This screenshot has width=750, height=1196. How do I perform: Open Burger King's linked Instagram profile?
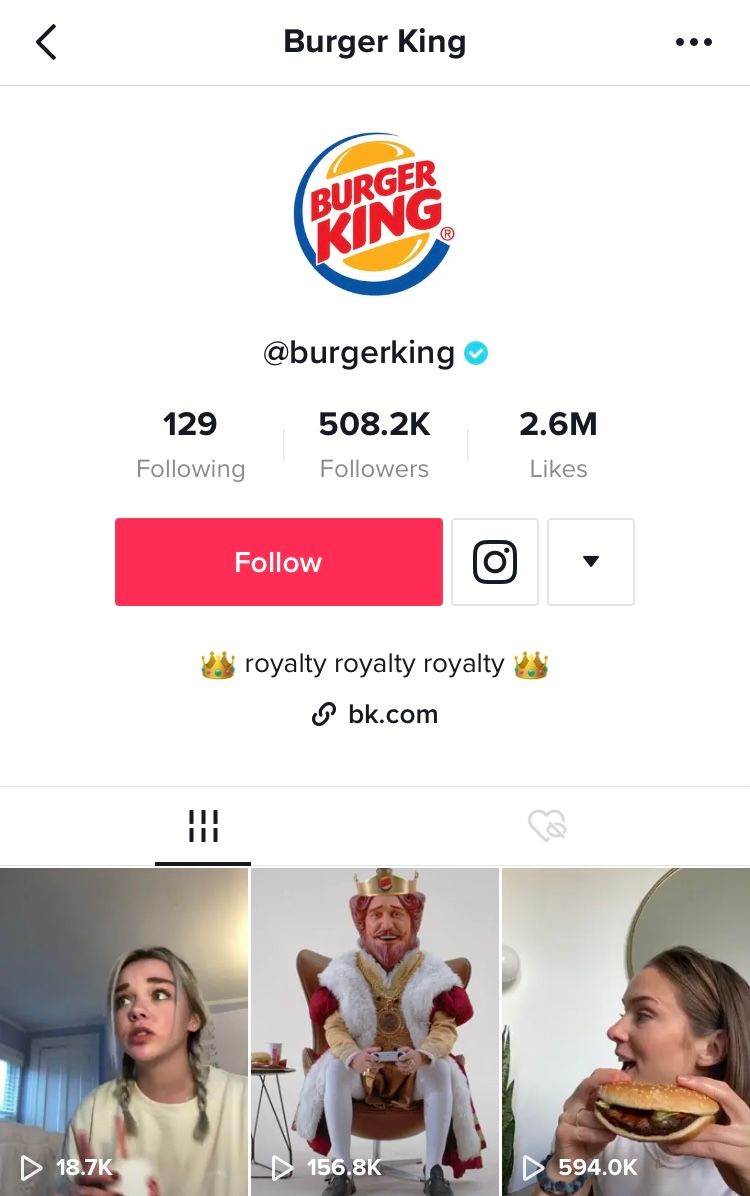click(x=494, y=562)
